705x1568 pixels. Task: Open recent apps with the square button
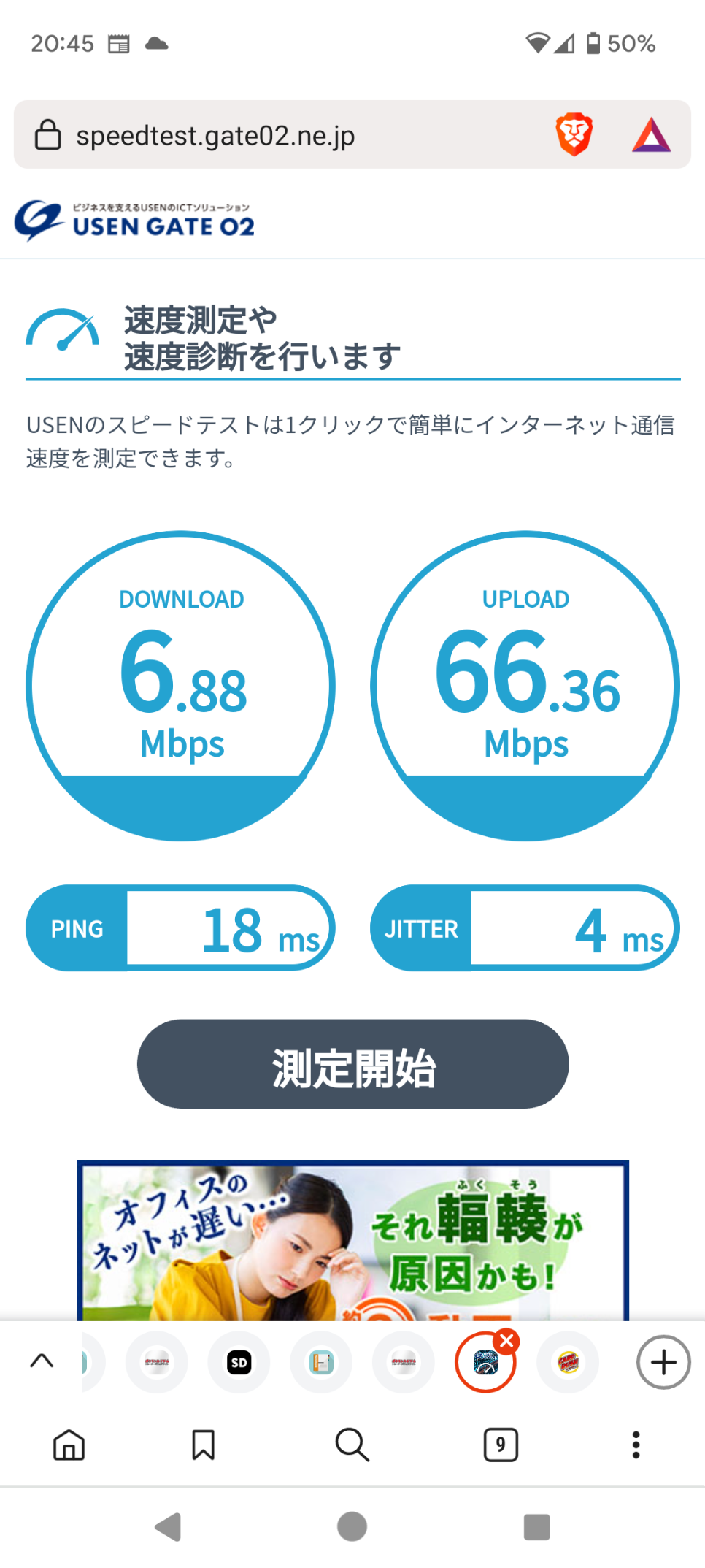tap(536, 1527)
